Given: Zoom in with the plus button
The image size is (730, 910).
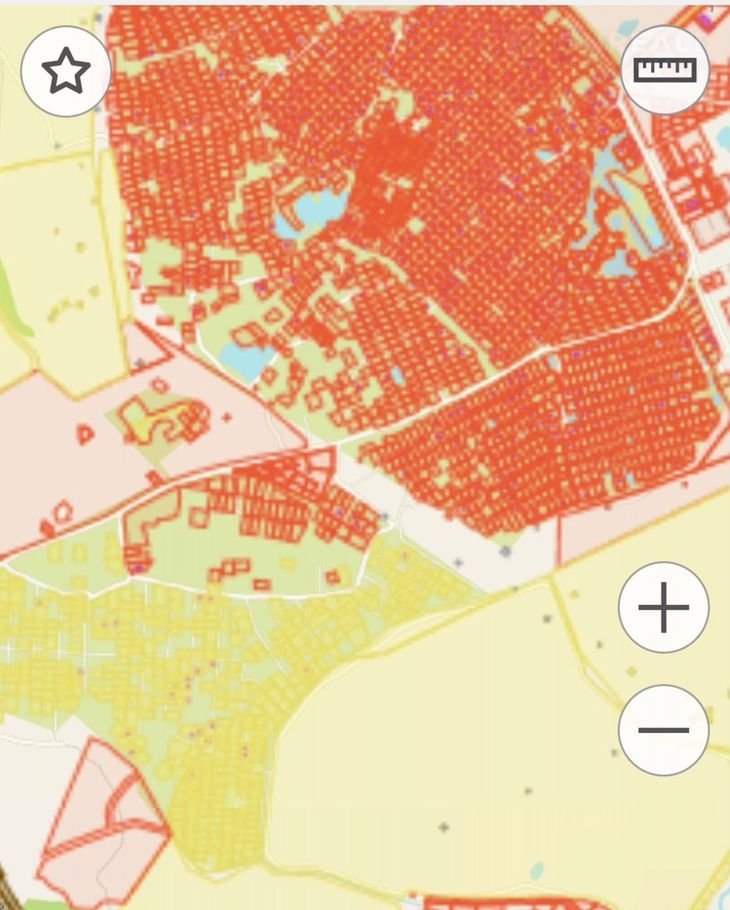Looking at the screenshot, I should pyautogui.click(x=663, y=608).
